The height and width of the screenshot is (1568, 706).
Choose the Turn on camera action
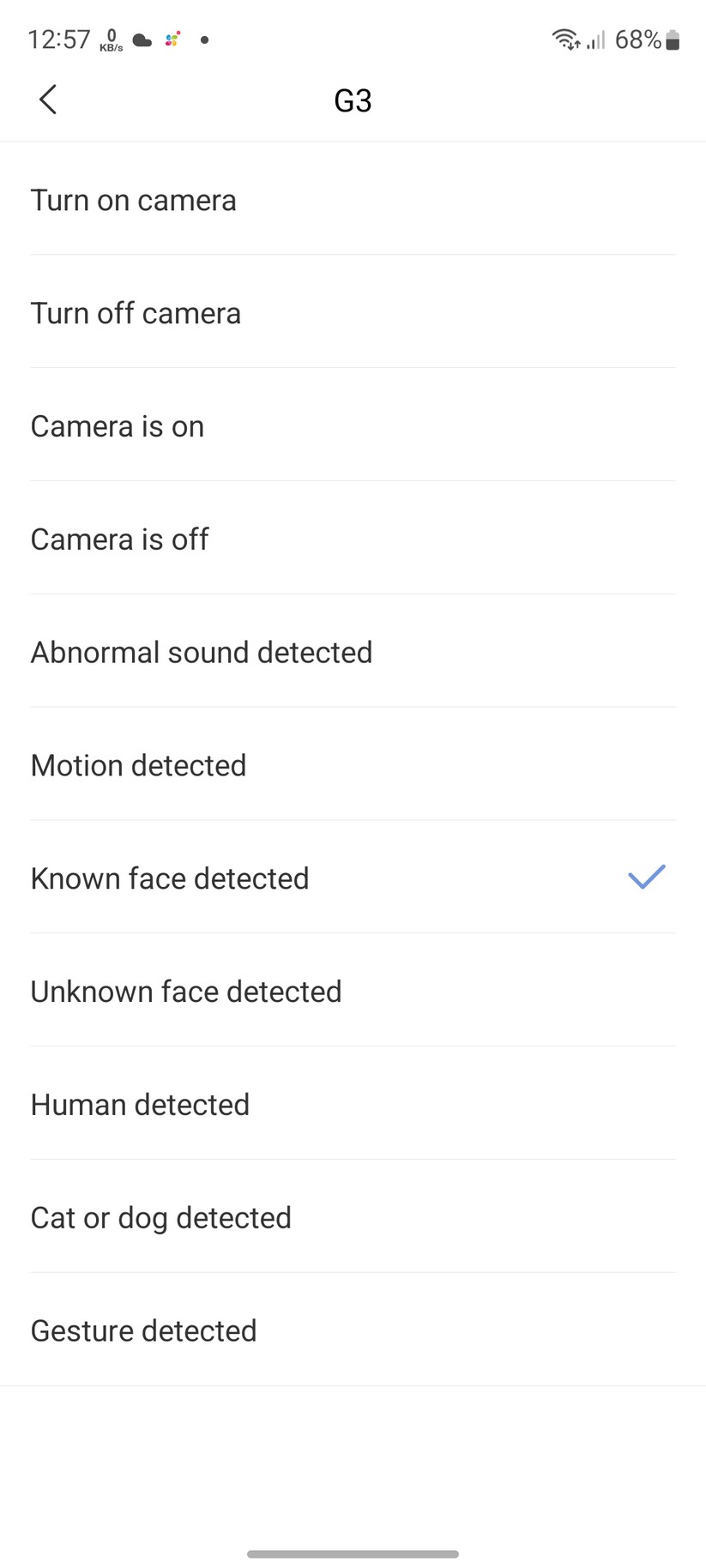133,200
